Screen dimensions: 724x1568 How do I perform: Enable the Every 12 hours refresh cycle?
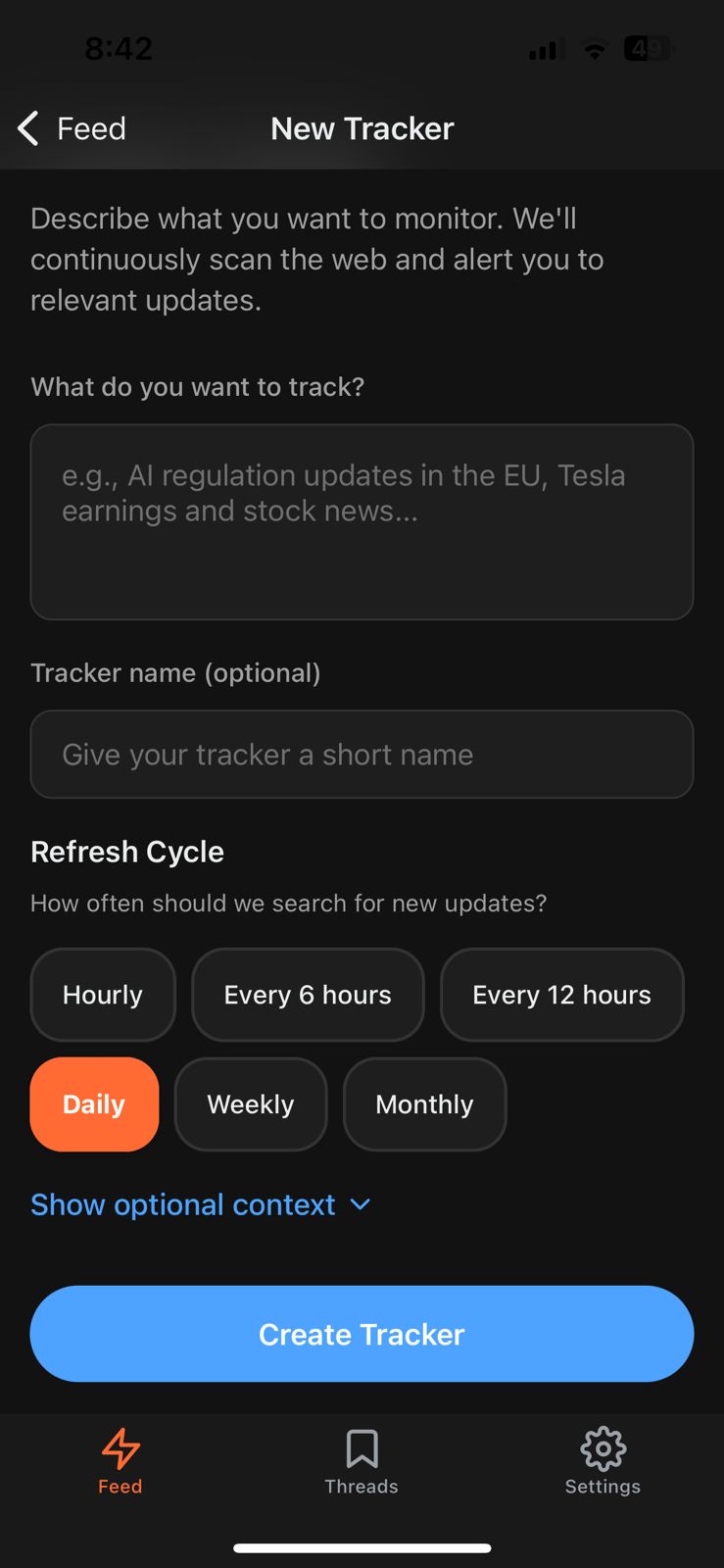pyautogui.click(x=561, y=994)
